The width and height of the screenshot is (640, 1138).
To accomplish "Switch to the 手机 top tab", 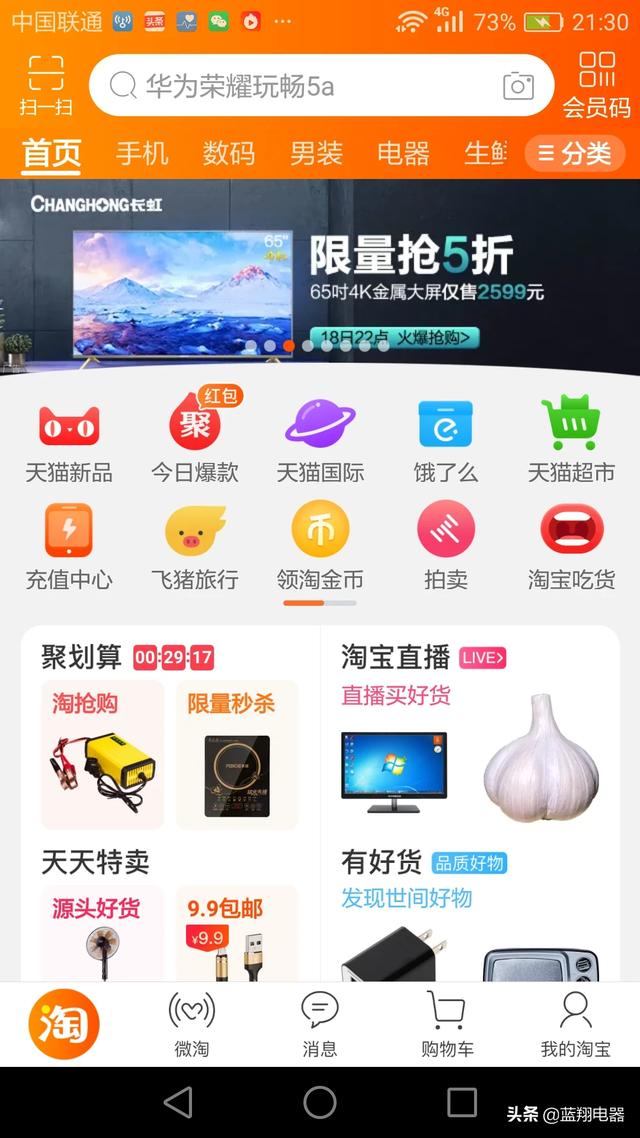I will tap(142, 153).
